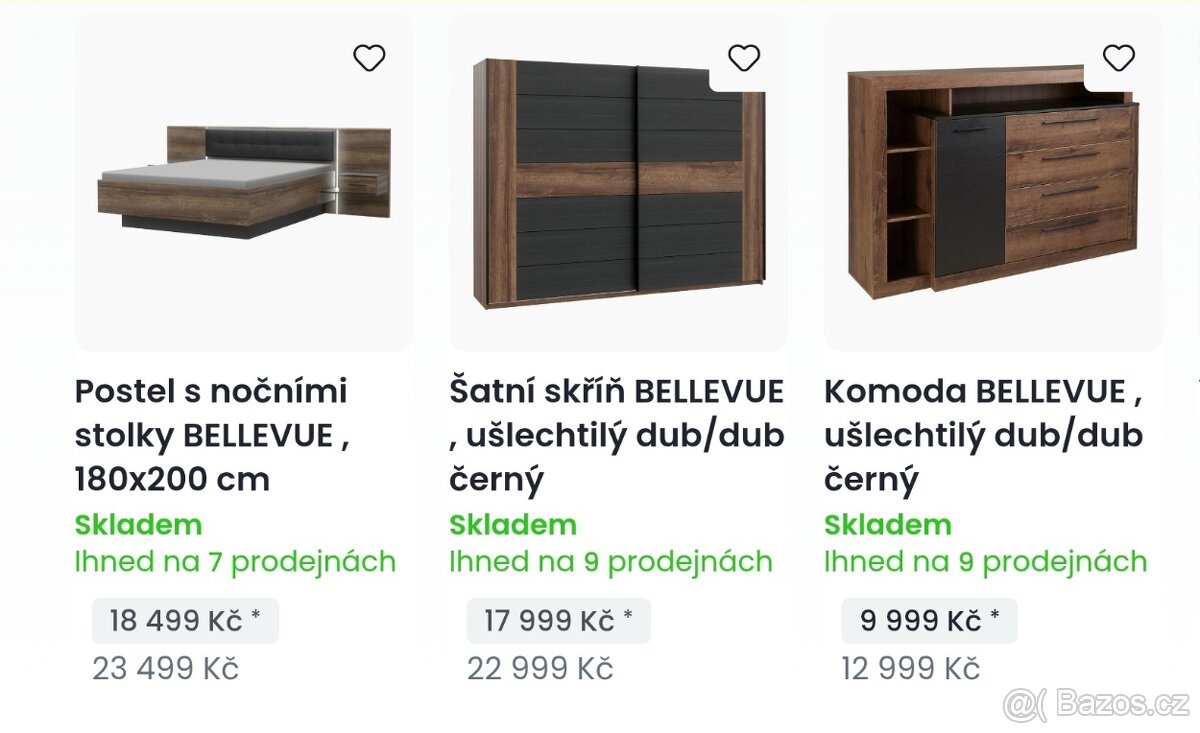Favorite the Šatní skříň BELLEVUE wardrobe
This screenshot has height=733, width=1200.
coord(744,59)
